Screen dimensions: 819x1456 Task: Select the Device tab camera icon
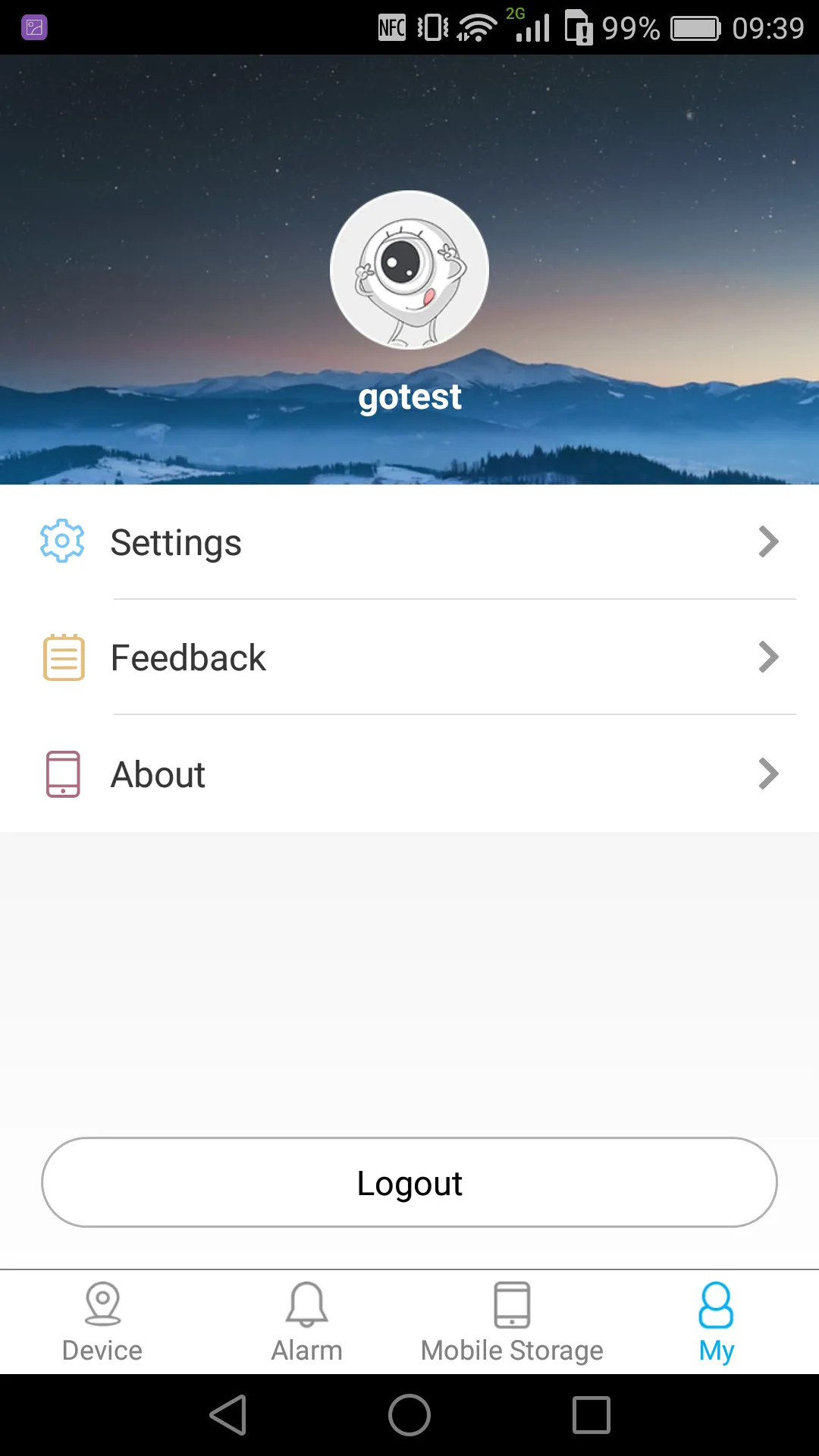pyautogui.click(x=102, y=1306)
